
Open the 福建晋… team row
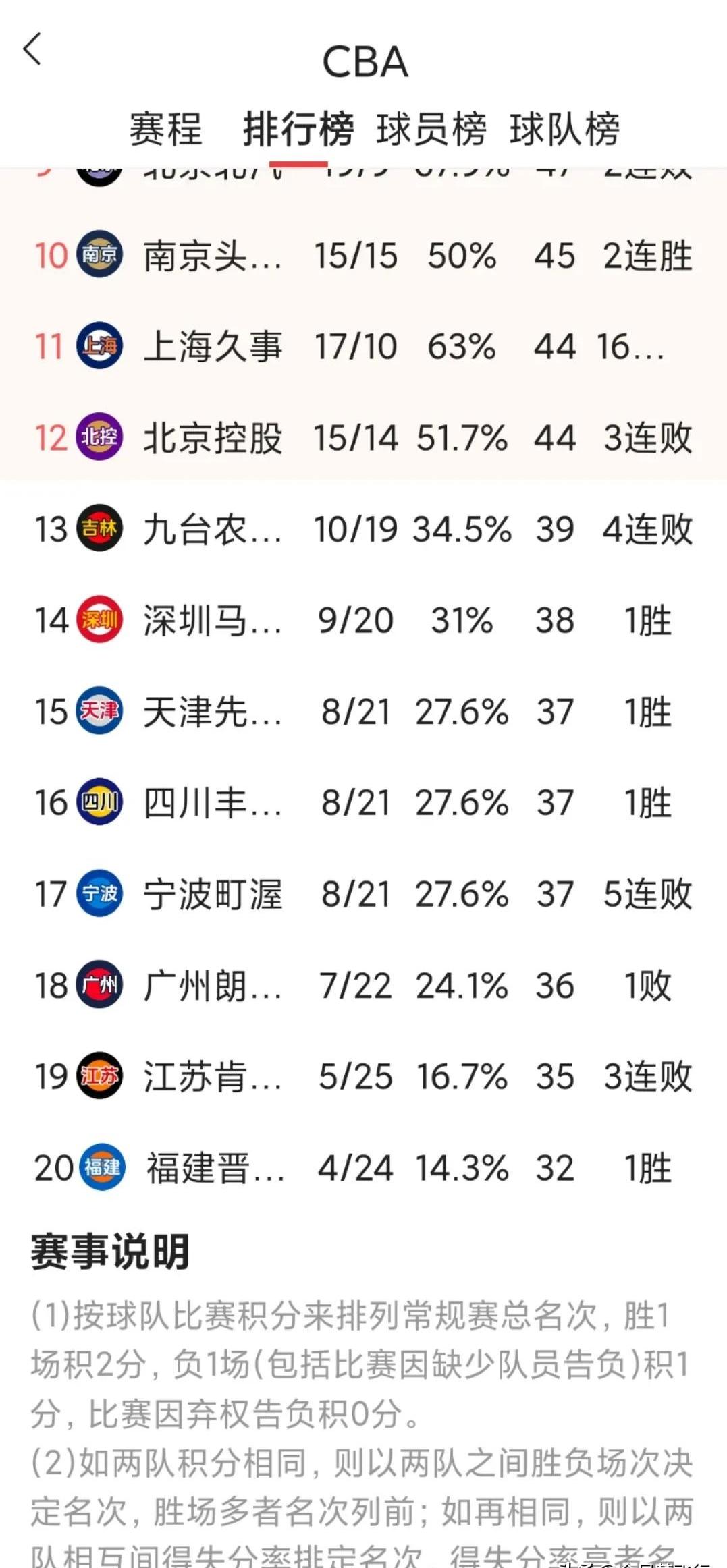click(x=363, y=1168)
